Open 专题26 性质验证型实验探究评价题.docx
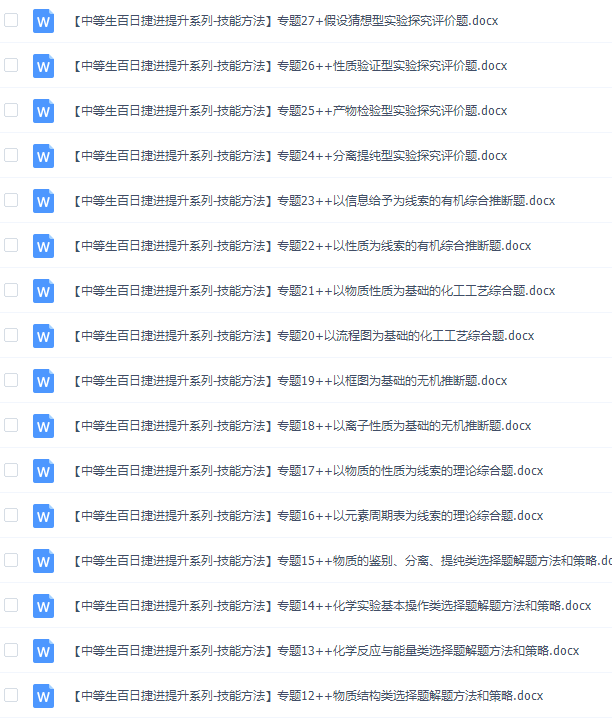Image resolution: width=612 pixels, height=718 pixels. [290, 66]
